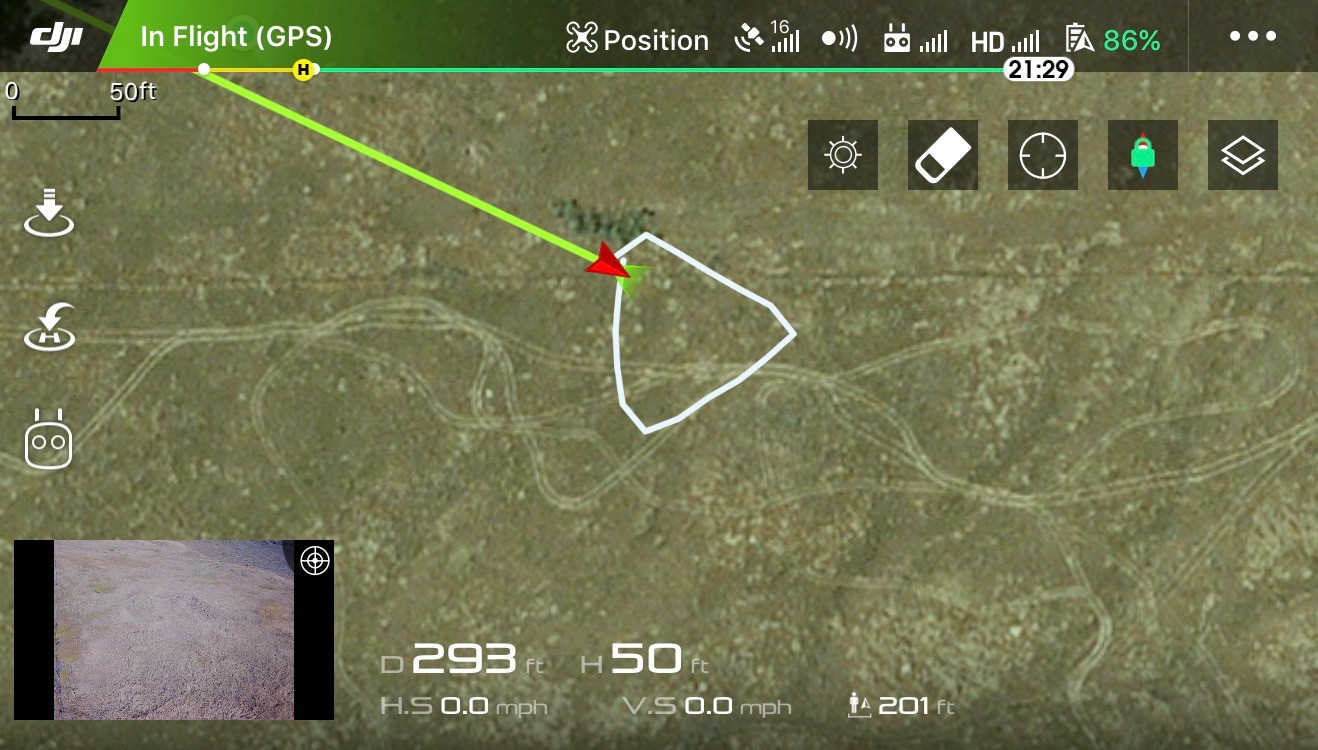1318x750 pixels.
Task: Start Return to Home
Action: point(49,328)
